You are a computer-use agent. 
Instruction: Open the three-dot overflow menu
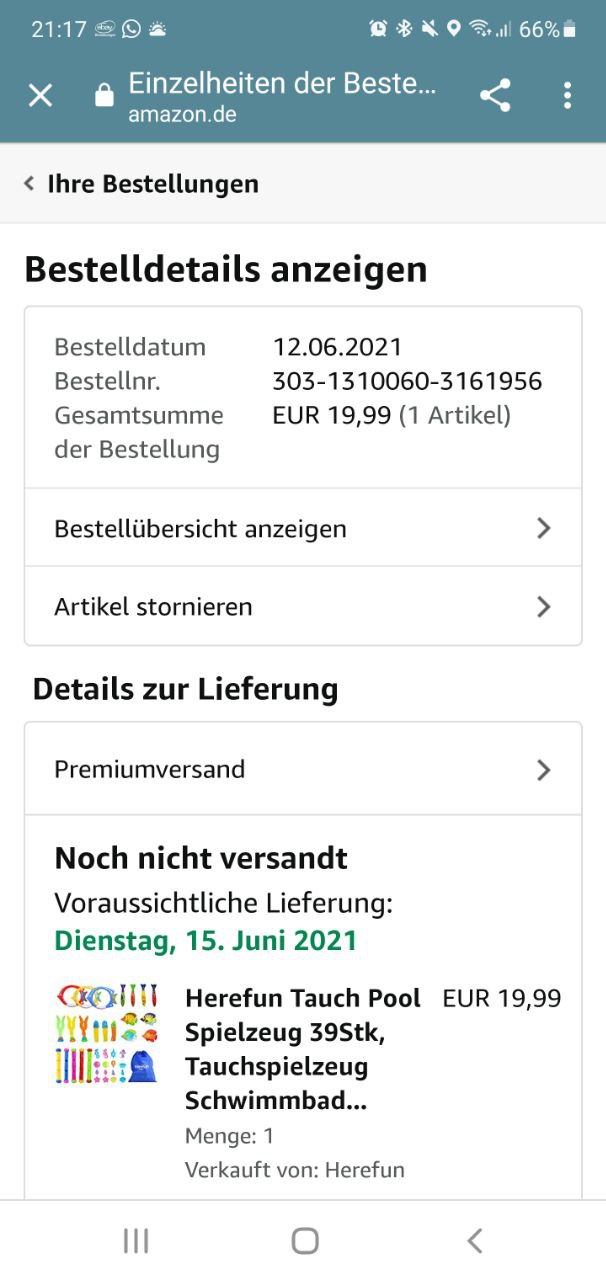click(x=567, y=96)
